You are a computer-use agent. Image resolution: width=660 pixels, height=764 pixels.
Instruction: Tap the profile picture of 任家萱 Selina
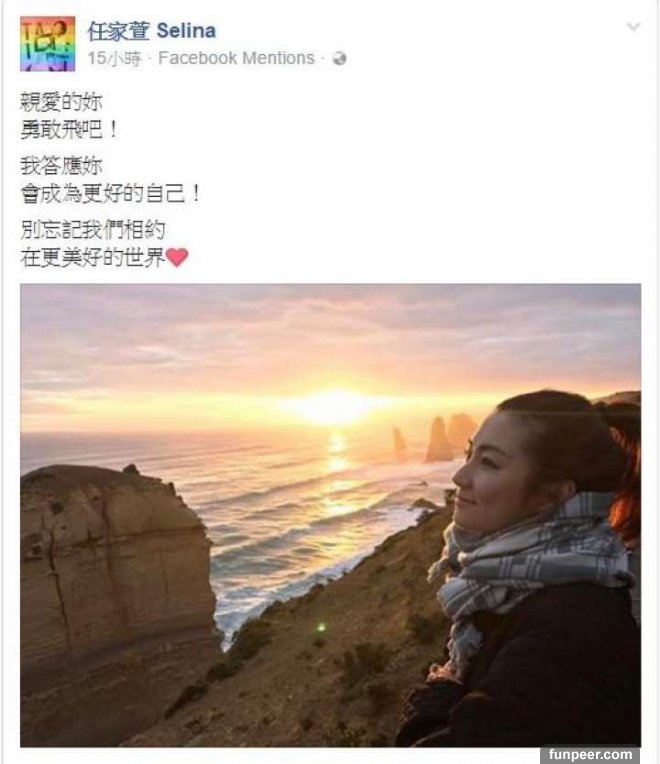pos(47,44)
